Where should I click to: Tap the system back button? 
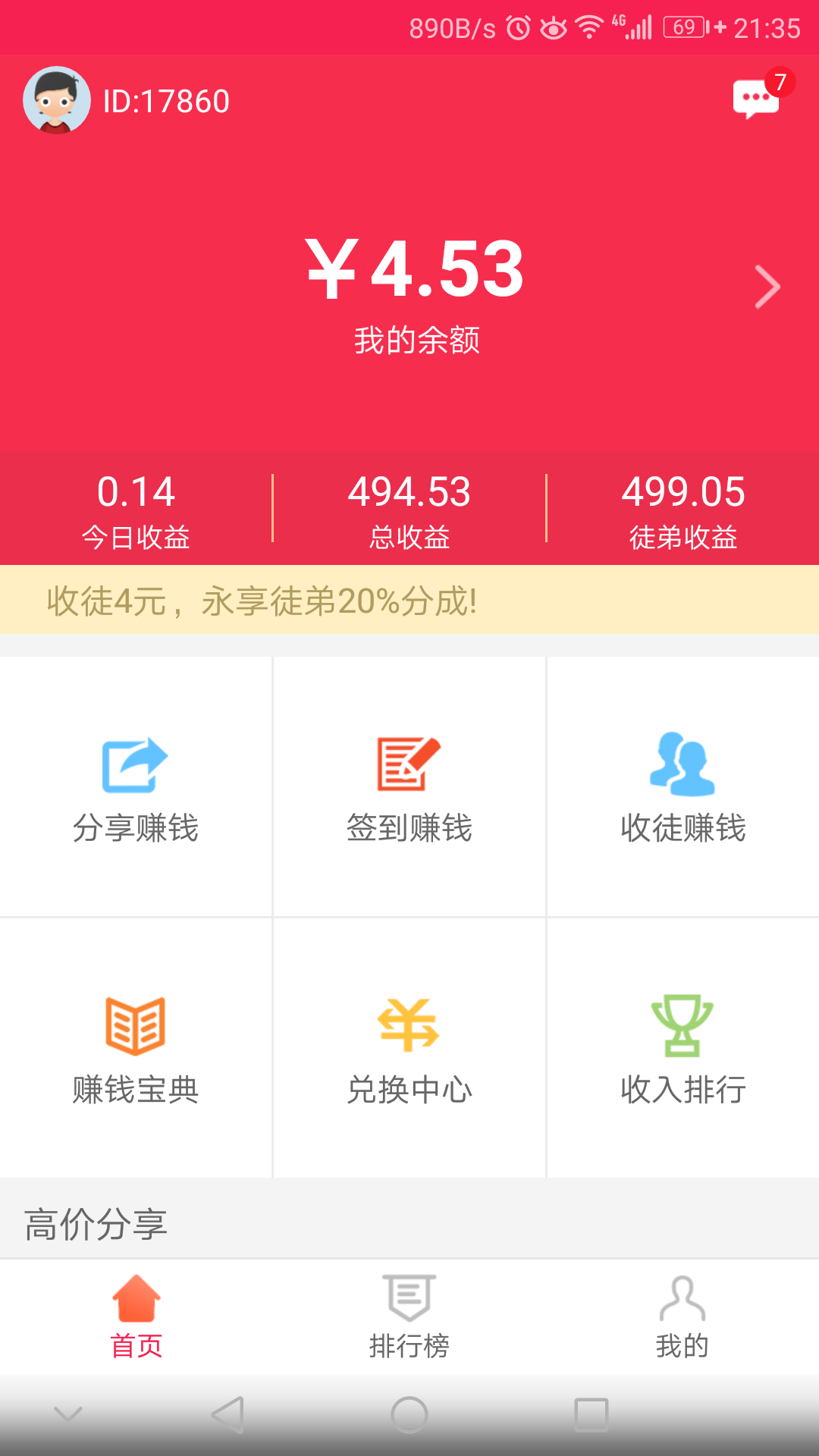(227, 1414)
